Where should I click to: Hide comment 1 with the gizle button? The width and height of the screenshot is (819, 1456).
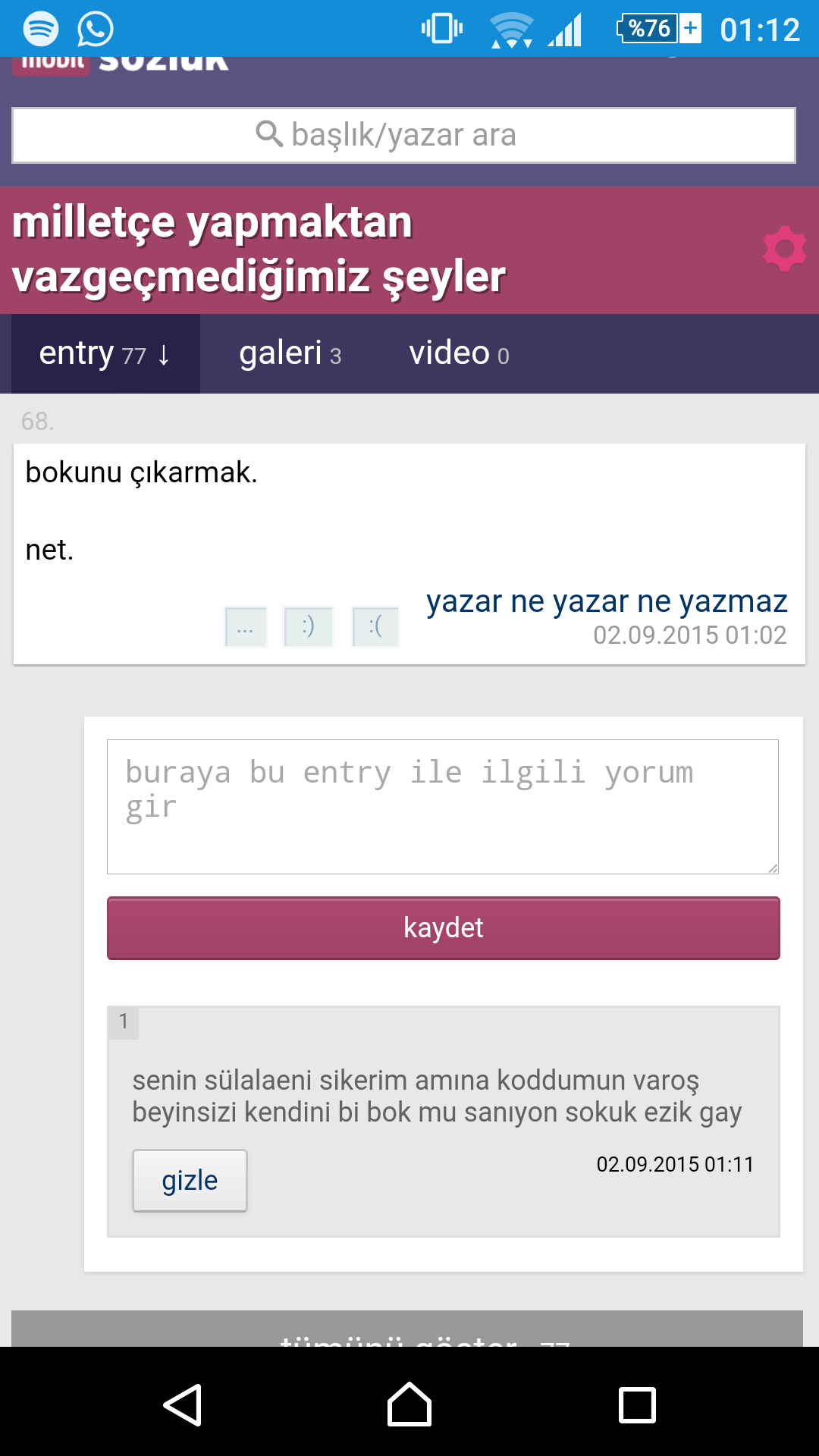pyautogui.click(x=190, y=1181)
